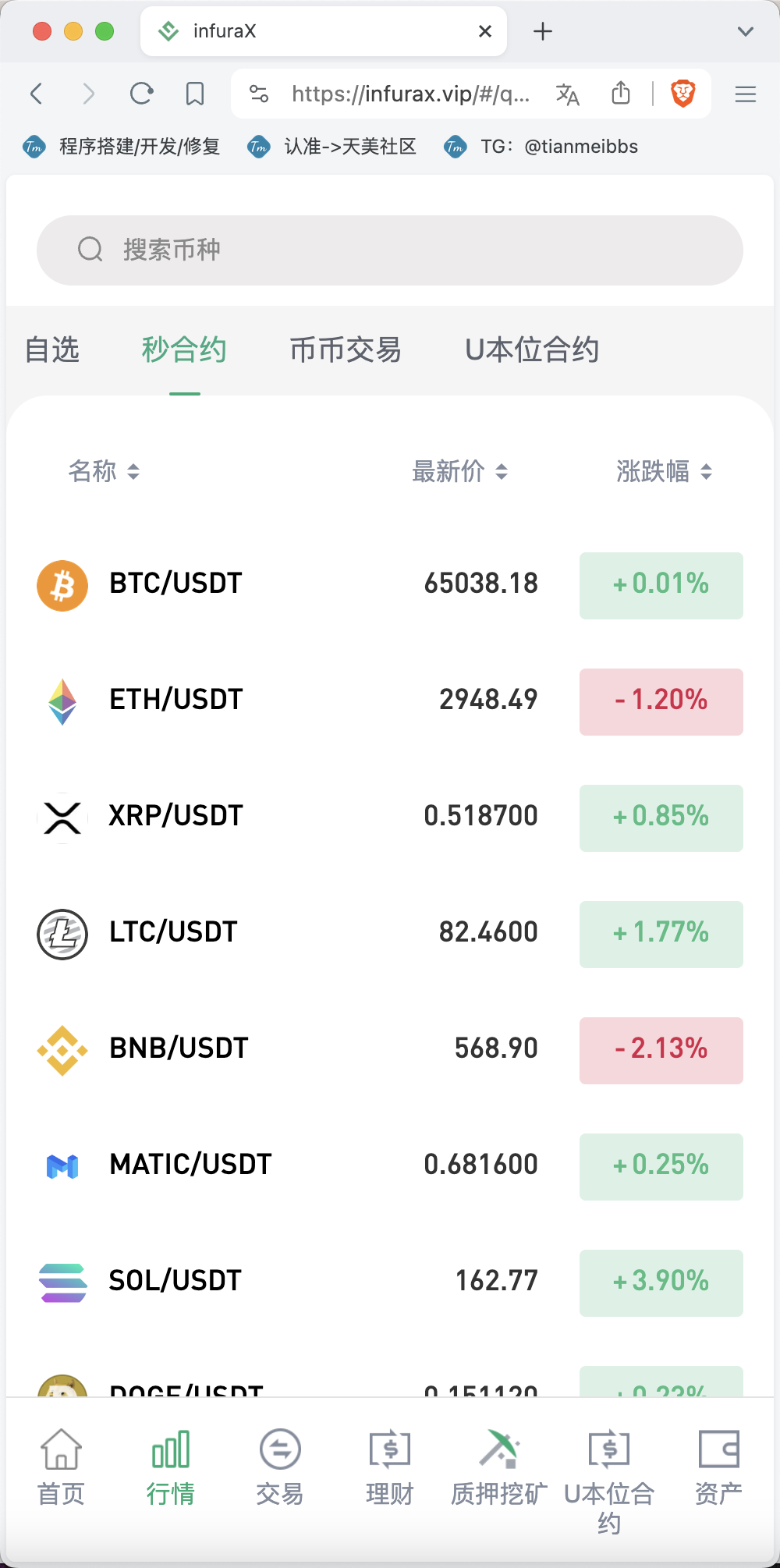
Task: Sort the list by 最新价
Action: [x=459, y=471]
